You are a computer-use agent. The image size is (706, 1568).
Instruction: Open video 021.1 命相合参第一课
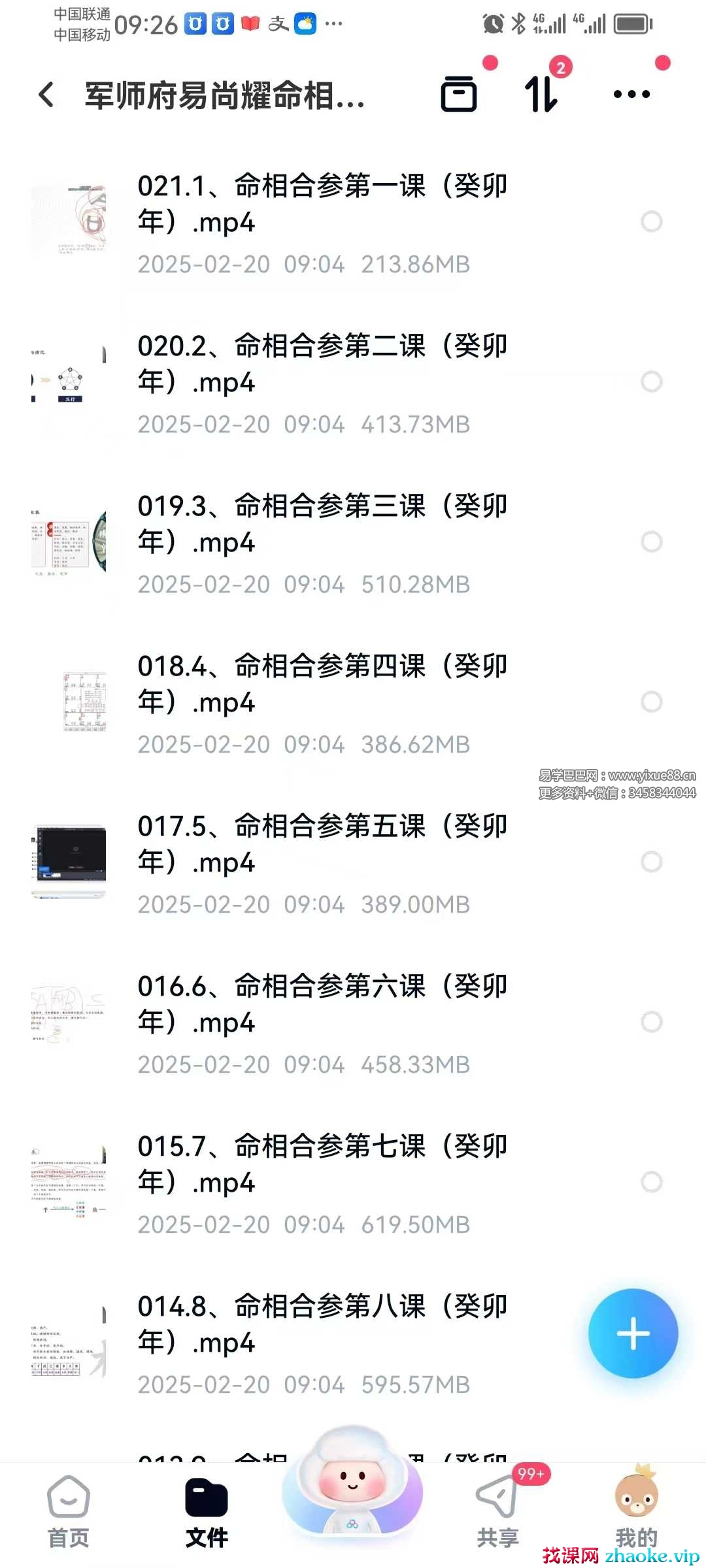(322, 204)
